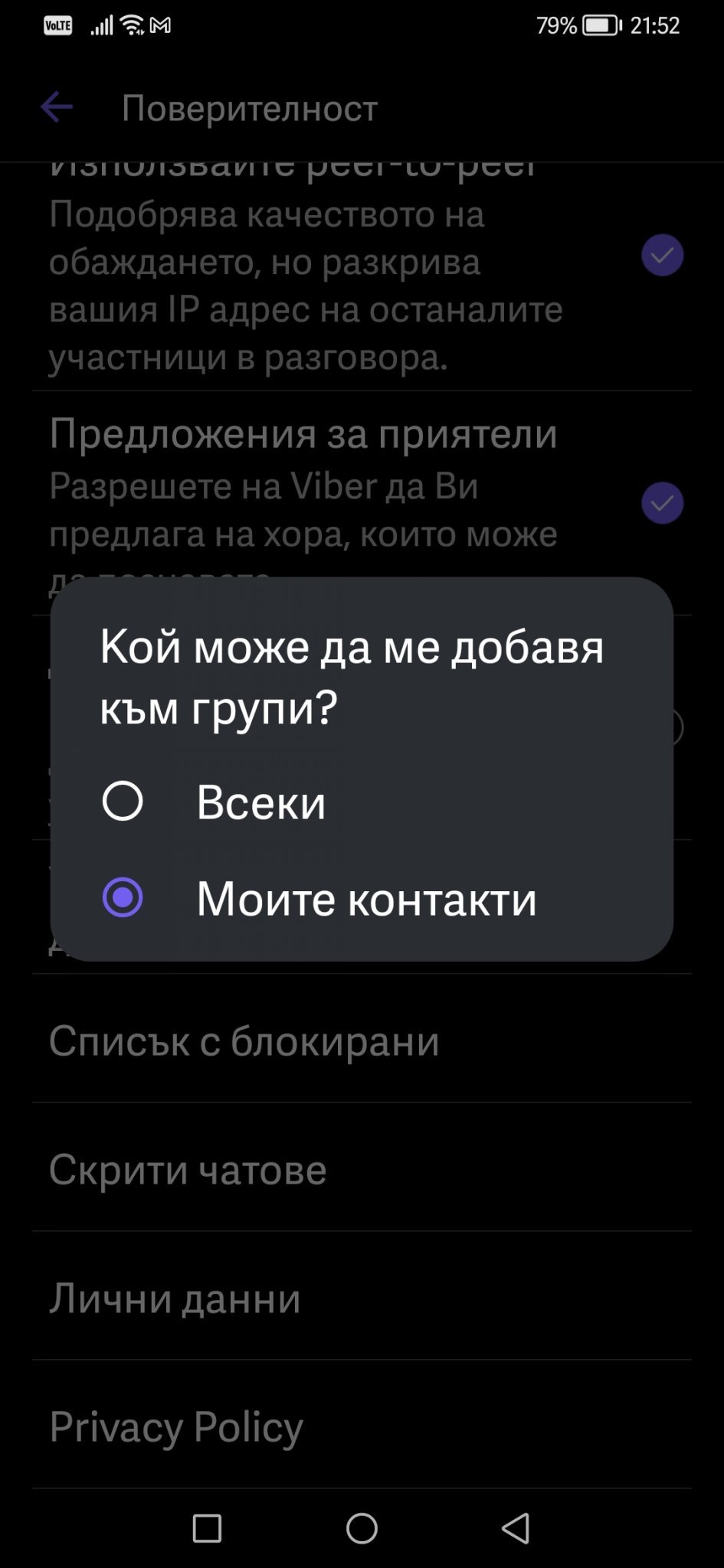
Task: Select the Всеки radio option
Action: point(123,801)
